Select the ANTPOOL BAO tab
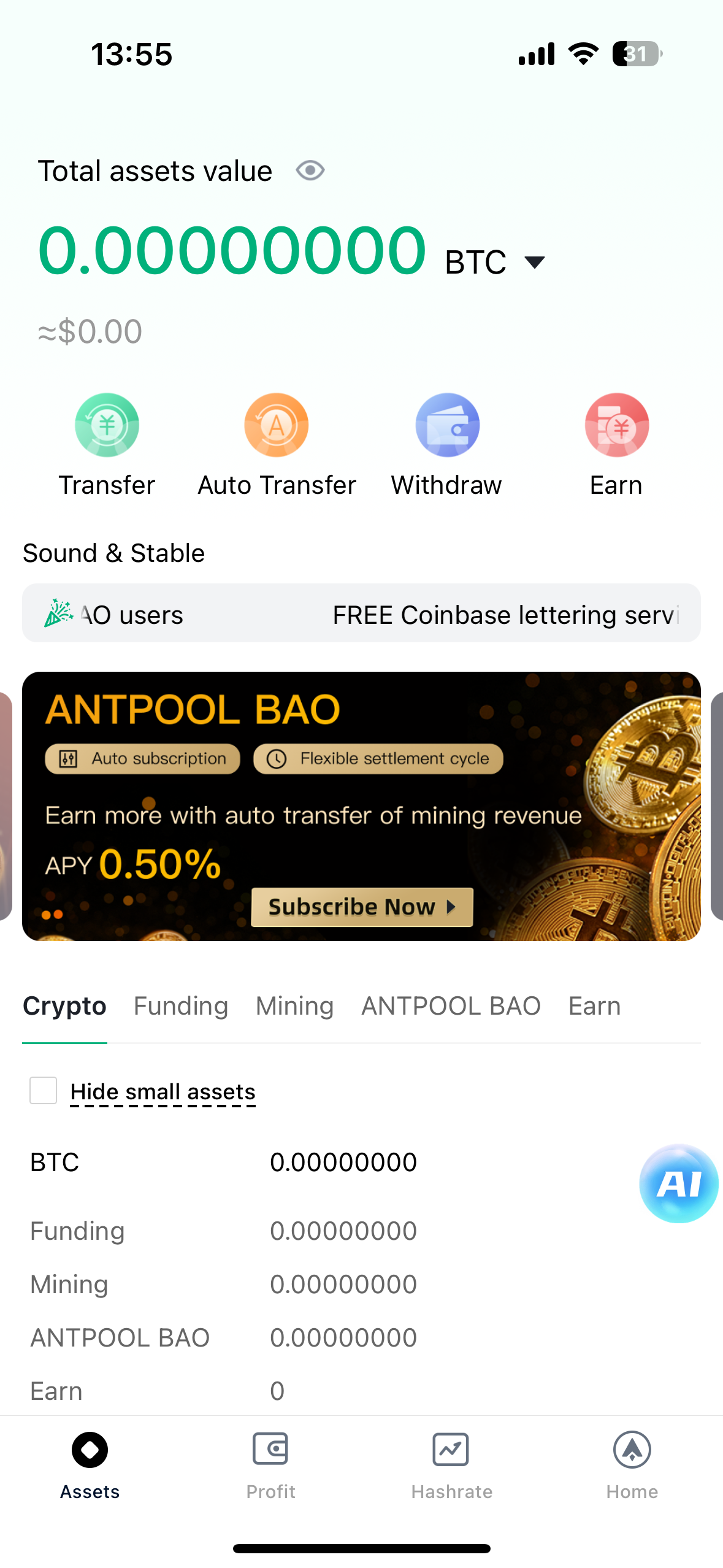The width and height of the screenshot is (723, 1568). [451, 1007]
